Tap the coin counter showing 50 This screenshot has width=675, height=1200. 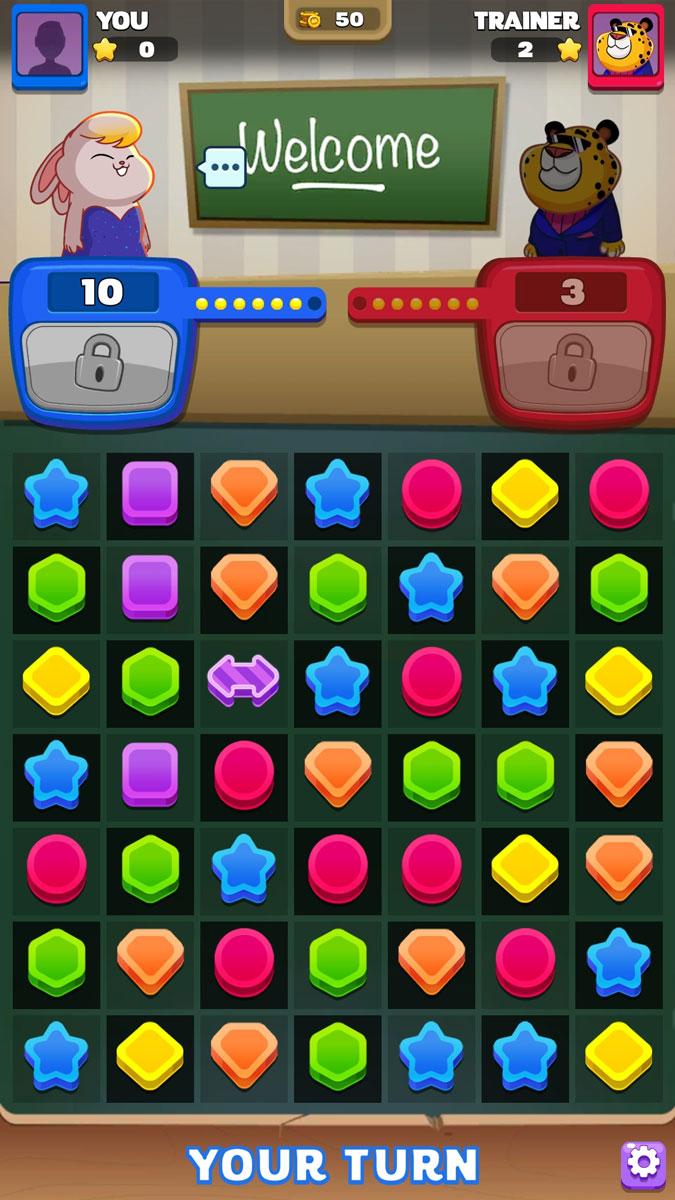(x=337, y=19)
